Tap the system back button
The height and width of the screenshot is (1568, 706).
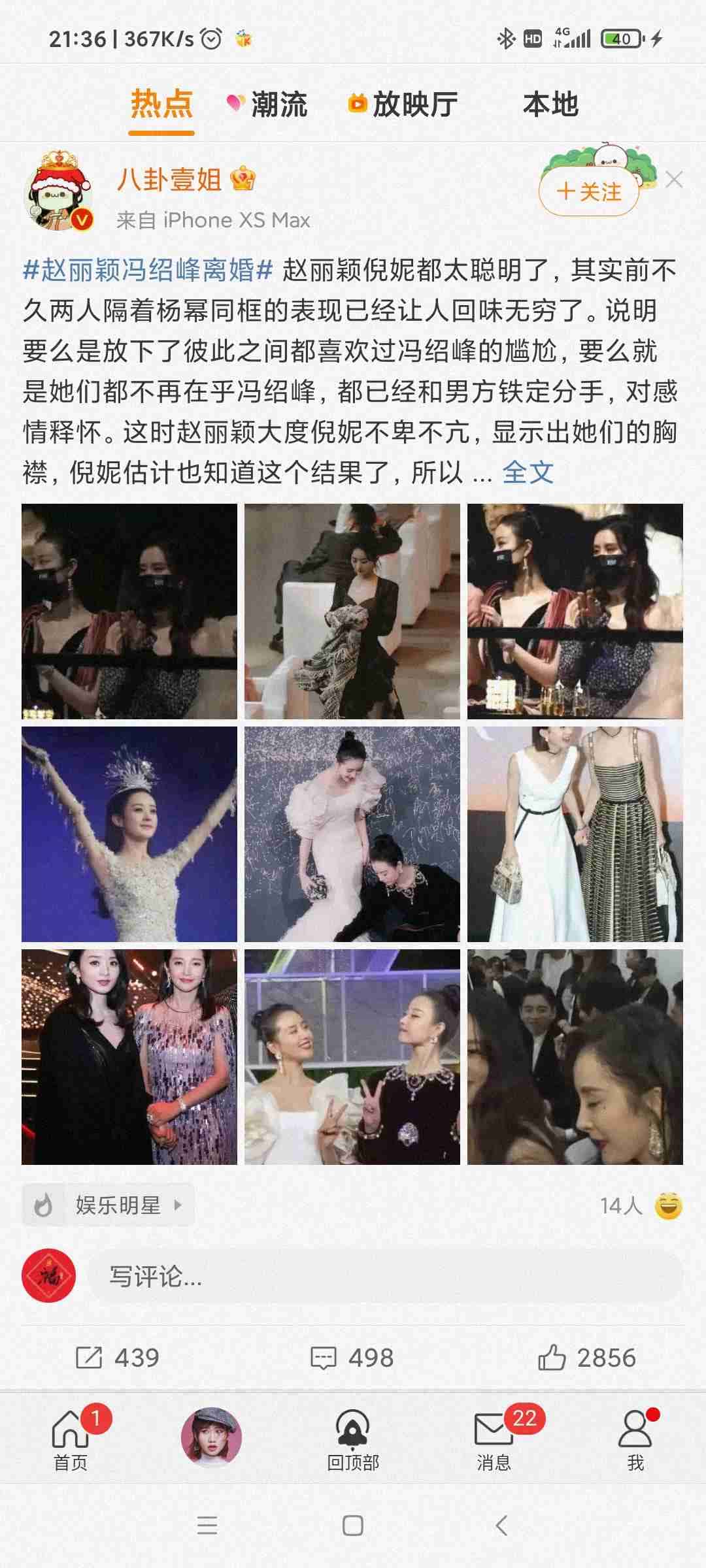point(501,1526)
